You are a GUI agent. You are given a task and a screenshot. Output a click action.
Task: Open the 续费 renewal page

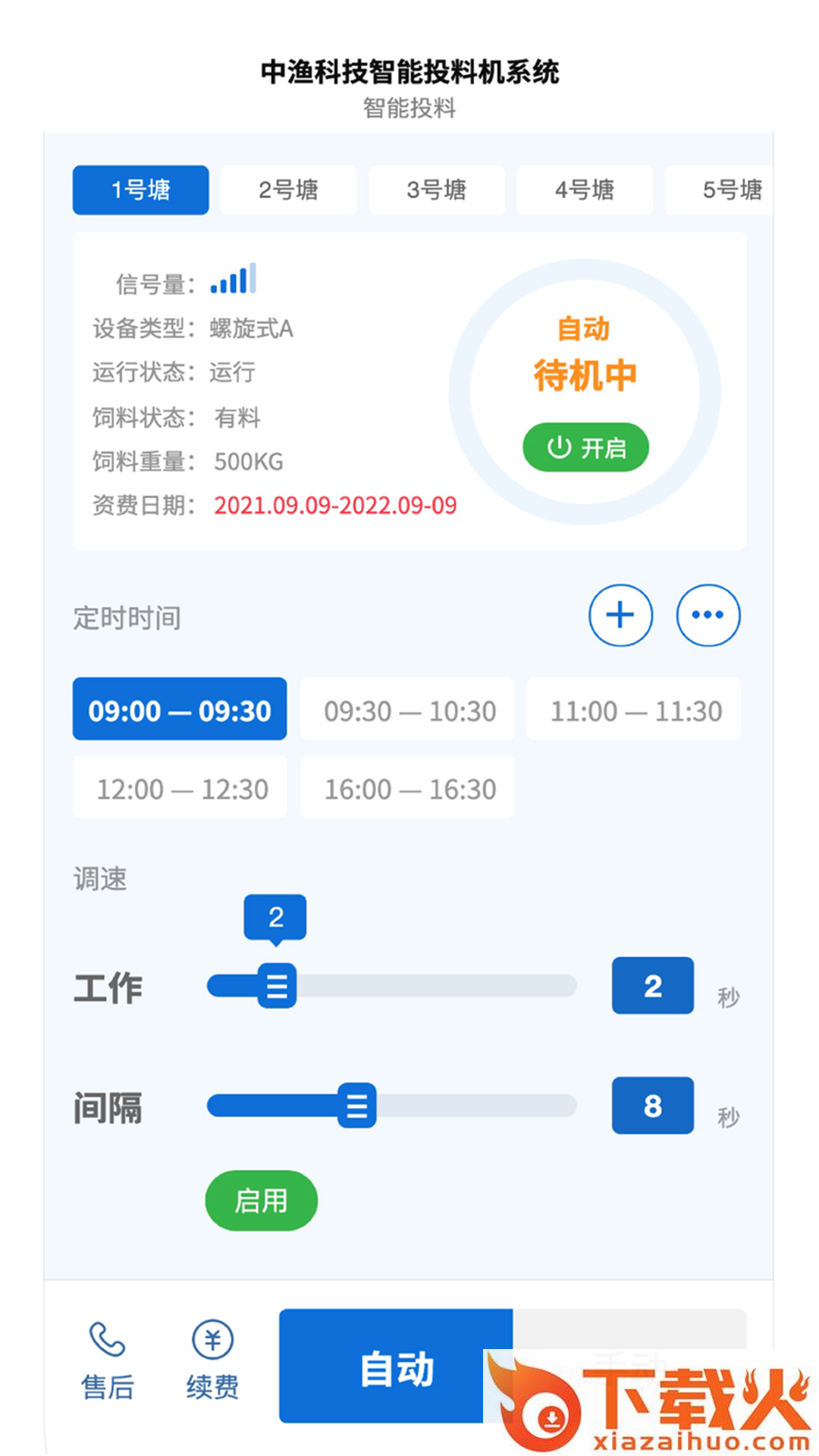(x=212, y=1361)
